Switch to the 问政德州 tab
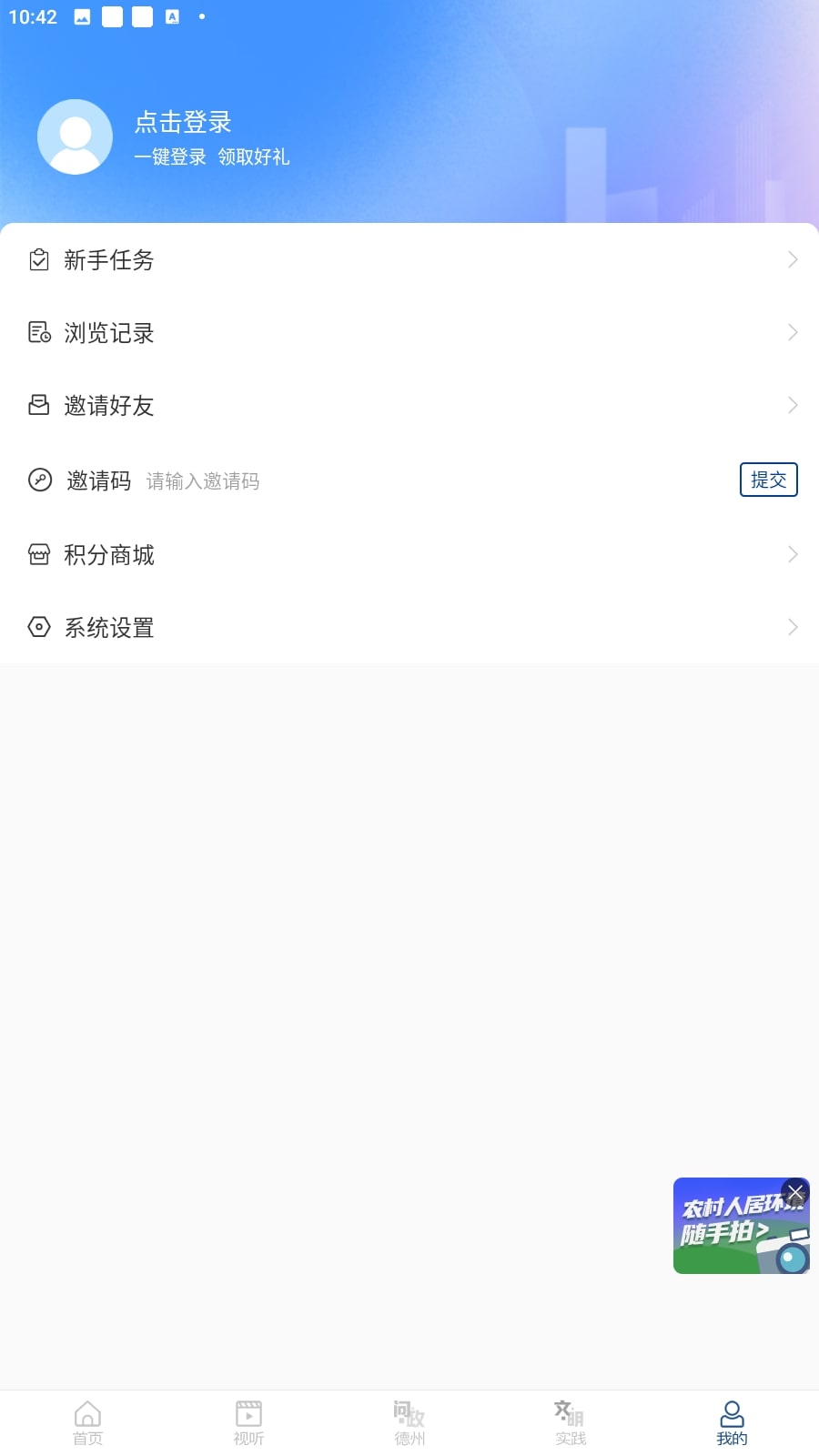The image size is (819, 1456). (x=409, y=1422)
